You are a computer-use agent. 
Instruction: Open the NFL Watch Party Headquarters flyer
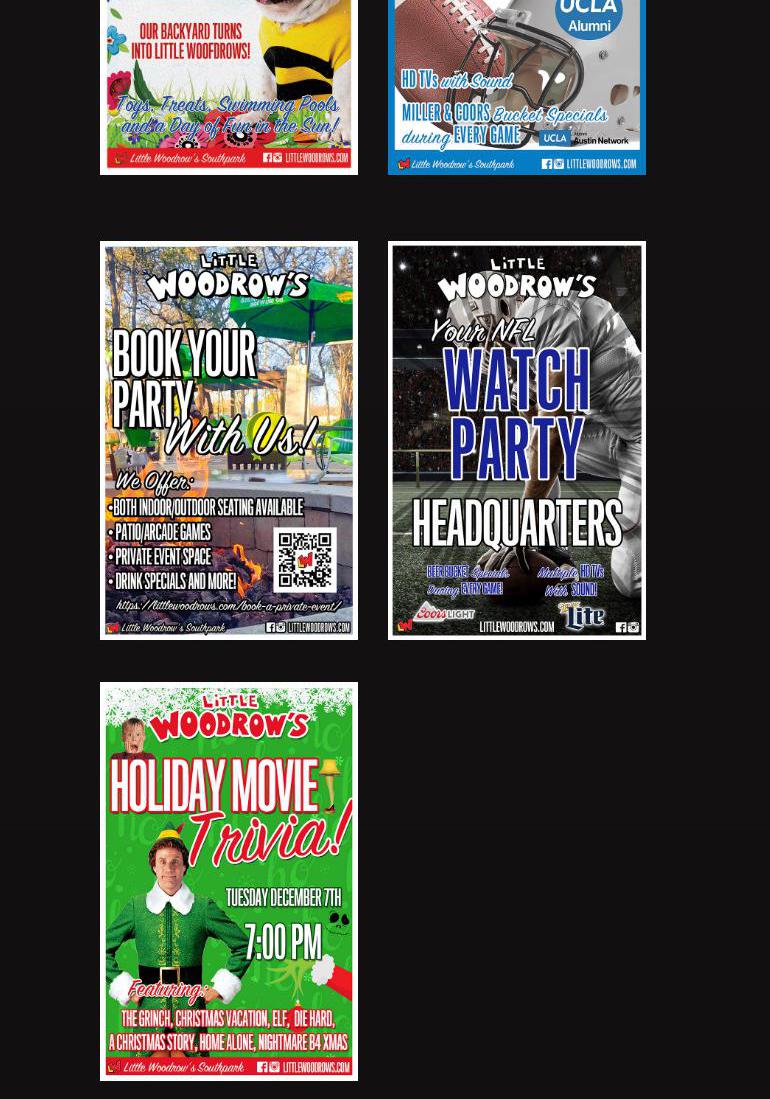[x=516, y=440]
